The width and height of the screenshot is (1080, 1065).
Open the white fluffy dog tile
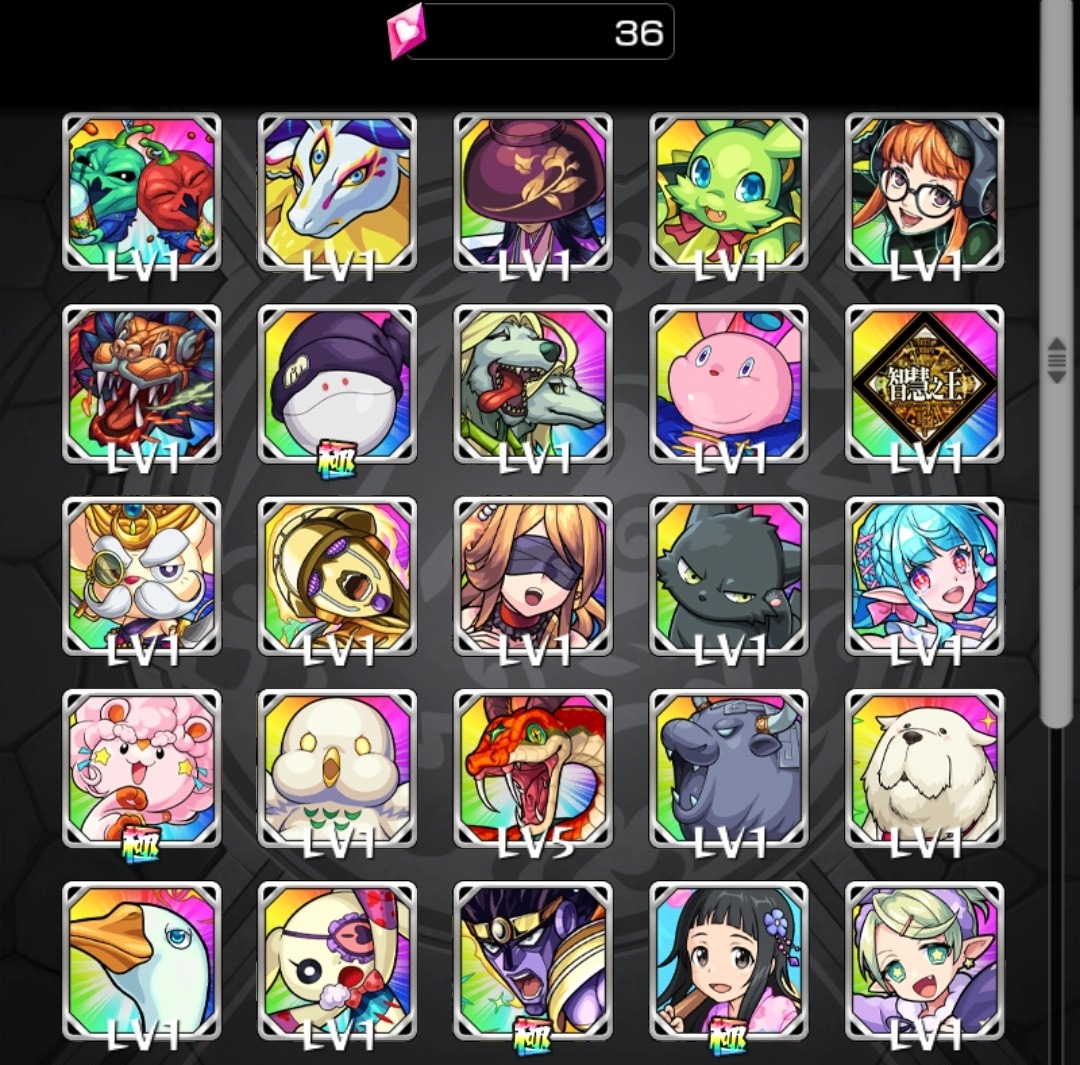[x=925, y=768]
